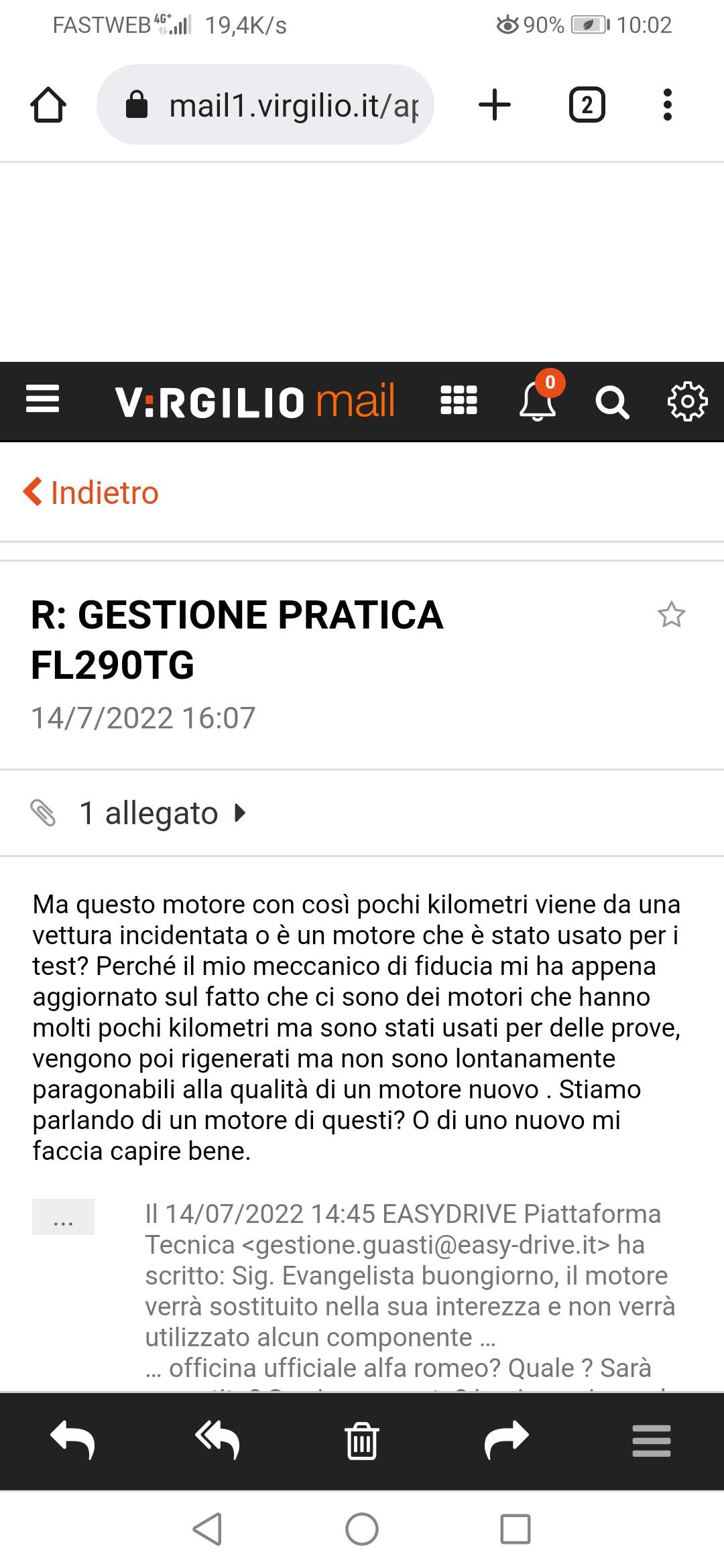Tap the system back button
This screenshot has height=1568, width=724.
[208, 1529]
